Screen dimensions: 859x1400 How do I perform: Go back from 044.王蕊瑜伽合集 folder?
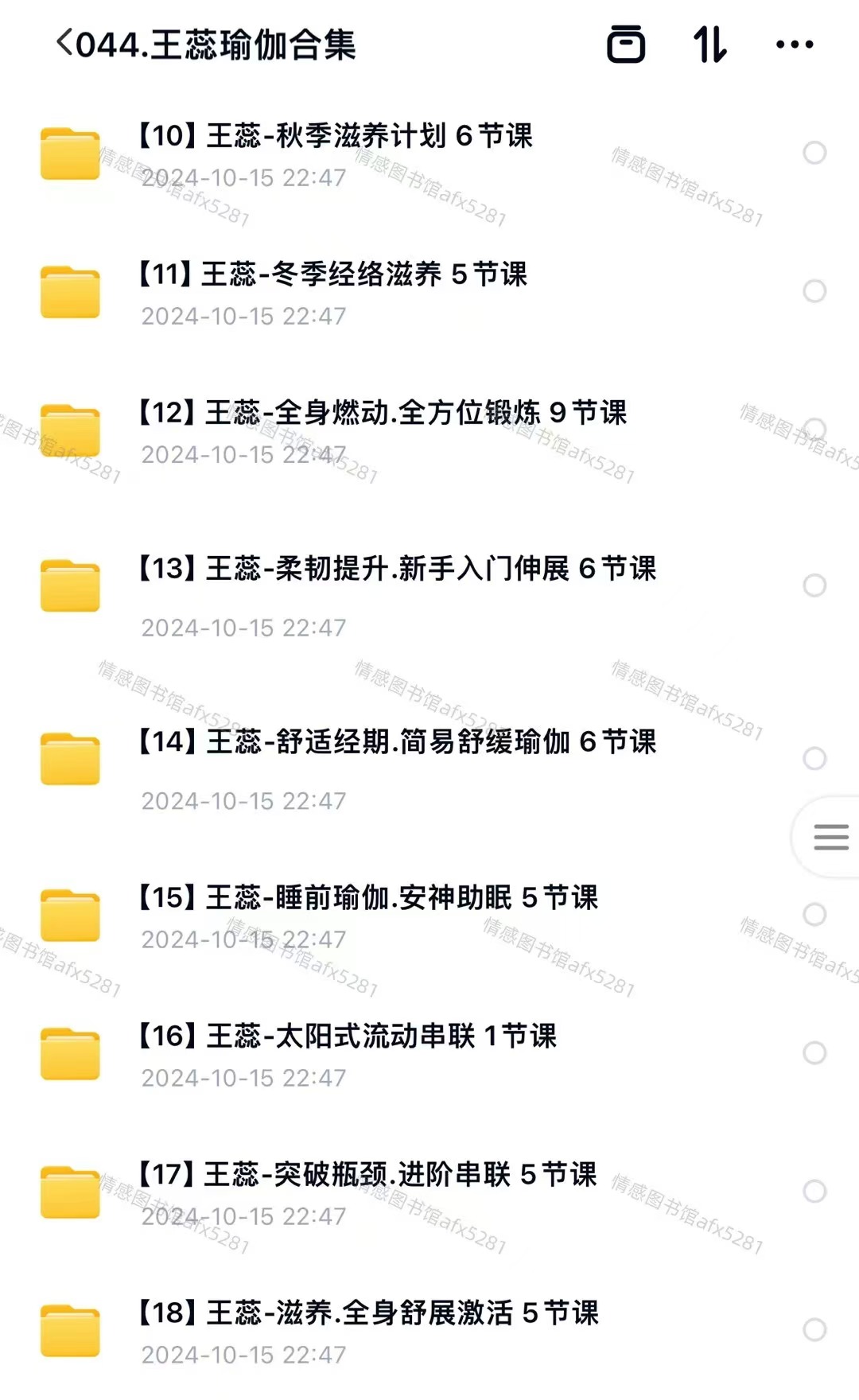tap(64, 43)
